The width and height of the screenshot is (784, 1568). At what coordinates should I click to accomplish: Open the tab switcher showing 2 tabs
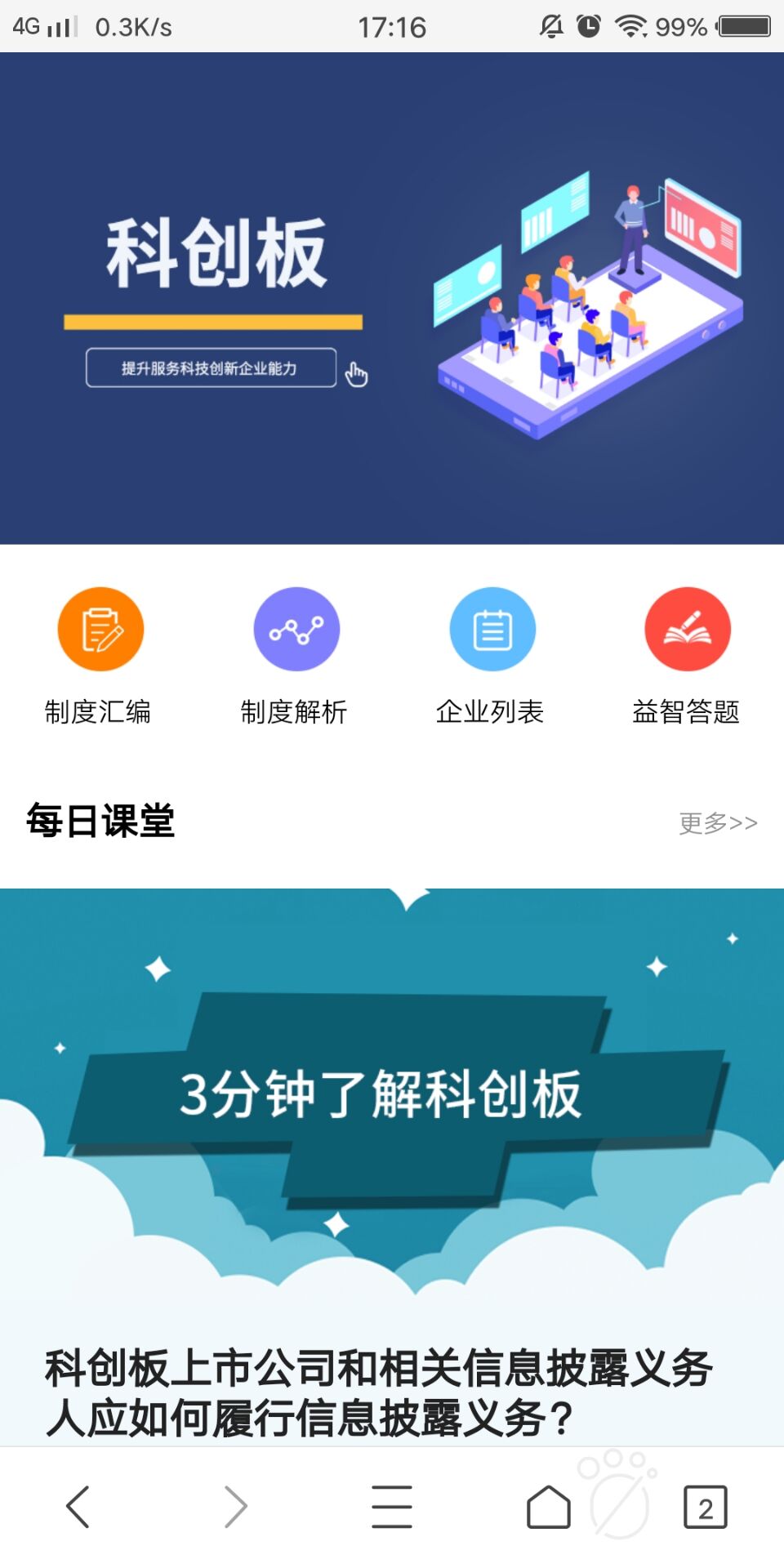point(705,1507)
